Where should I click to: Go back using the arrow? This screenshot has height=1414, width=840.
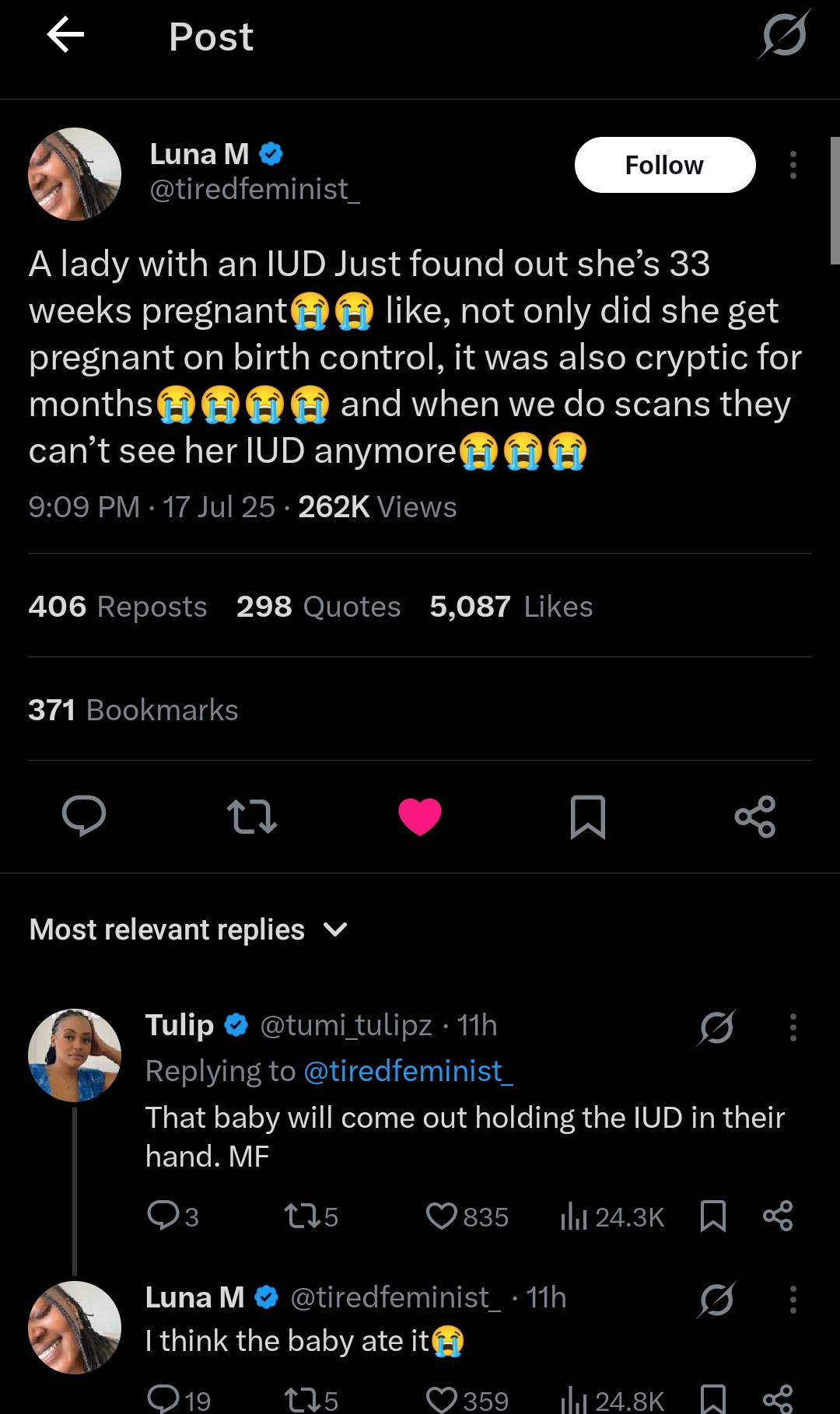point(65,36)
